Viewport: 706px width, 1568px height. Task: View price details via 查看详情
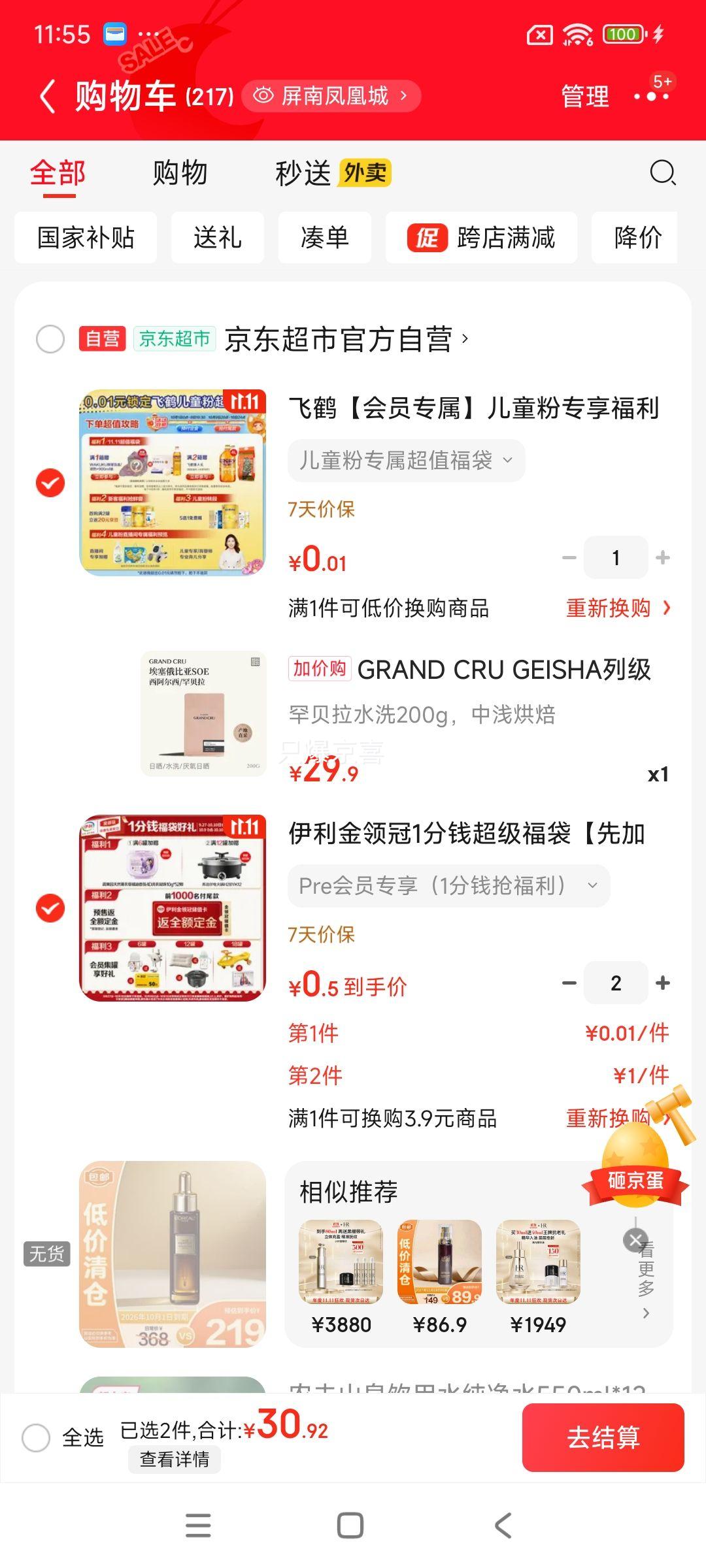click(175, 1459)
